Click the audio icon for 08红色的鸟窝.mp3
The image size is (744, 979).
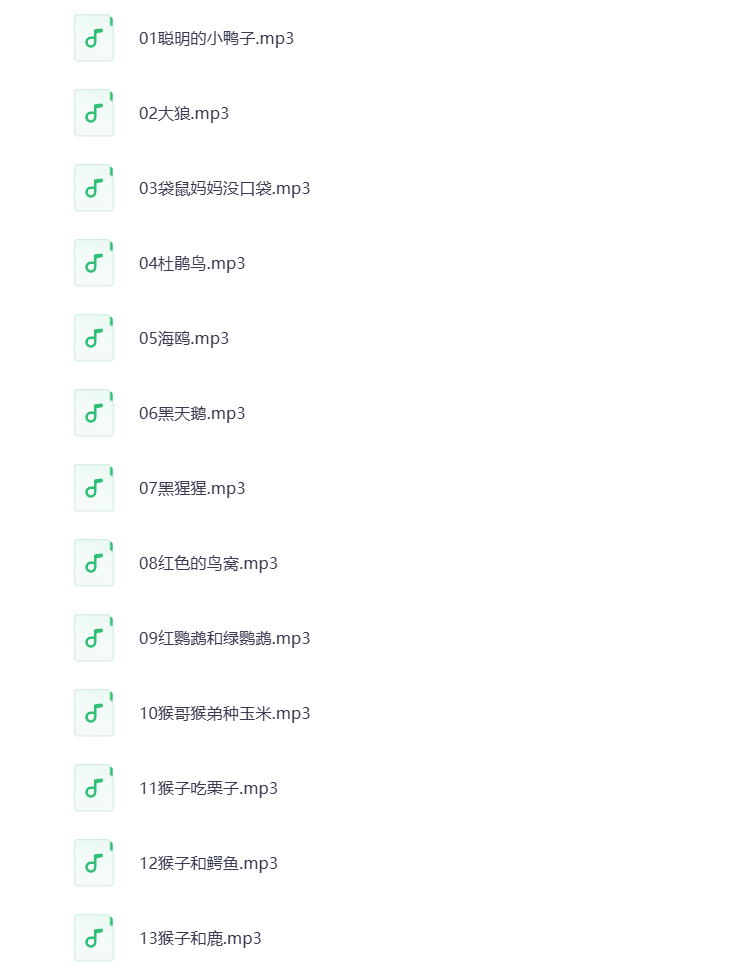pos(93,562)
